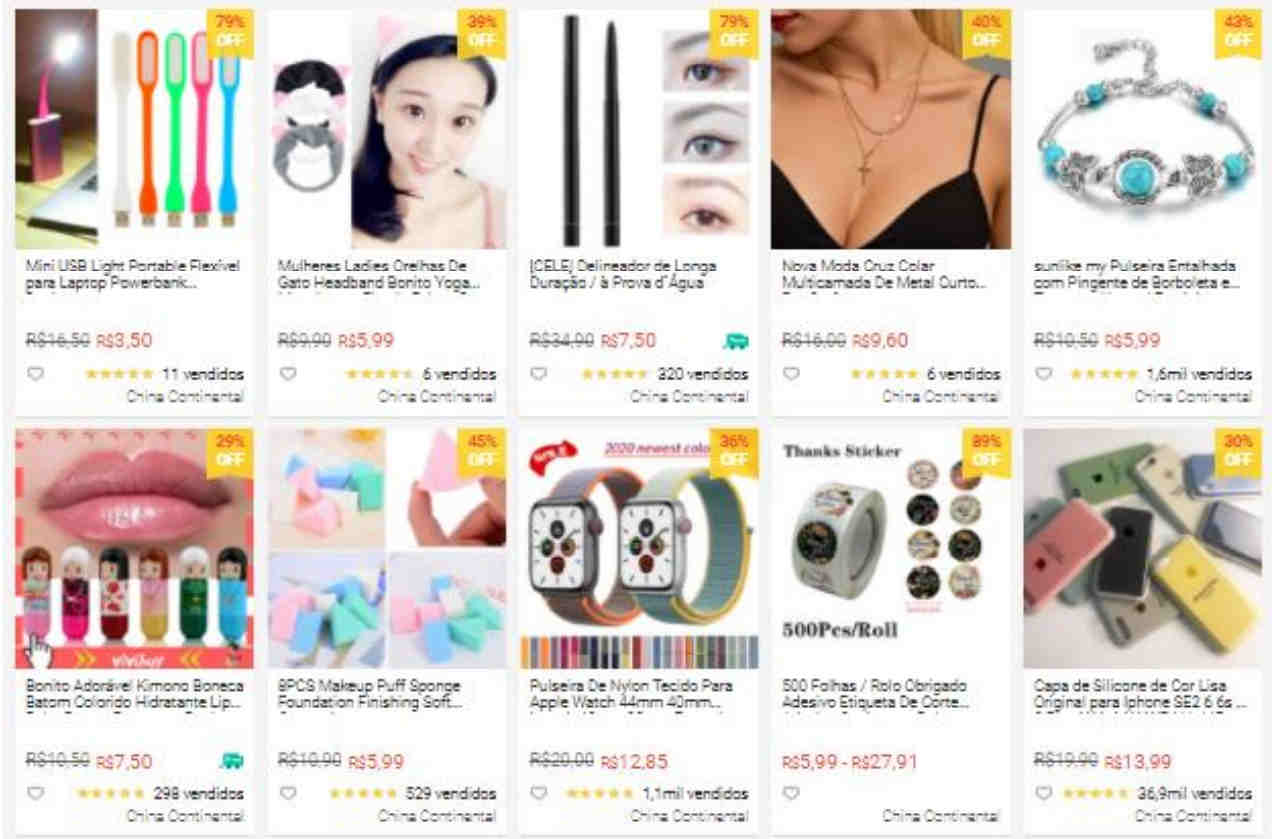Heart the Apple Watch nylon band

click(539, 793)
